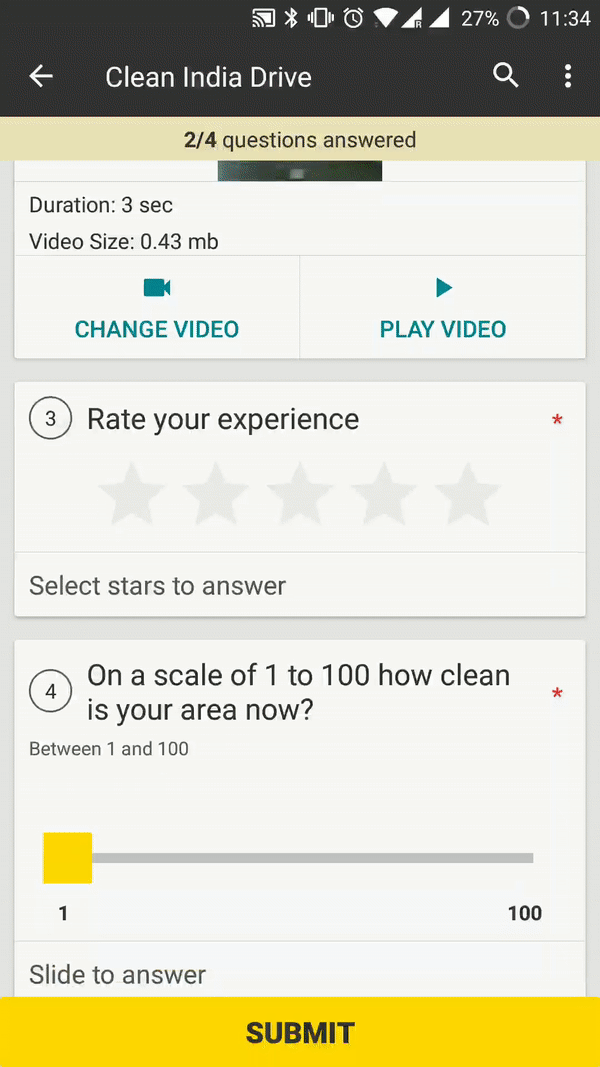Tap Change Video
The image size is (600, 1067).
click(x=157, y=308)
